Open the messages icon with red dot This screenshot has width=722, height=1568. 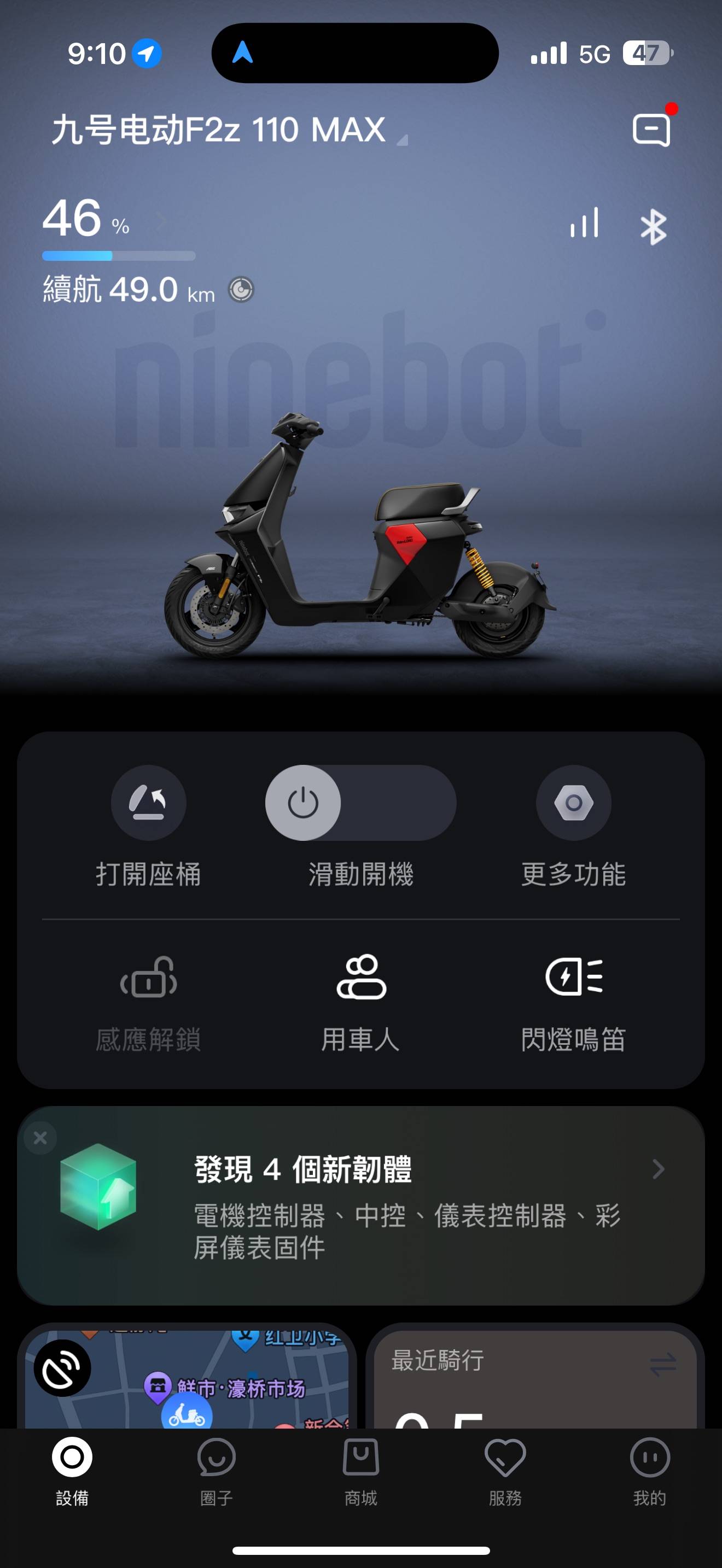pos(651,129)
